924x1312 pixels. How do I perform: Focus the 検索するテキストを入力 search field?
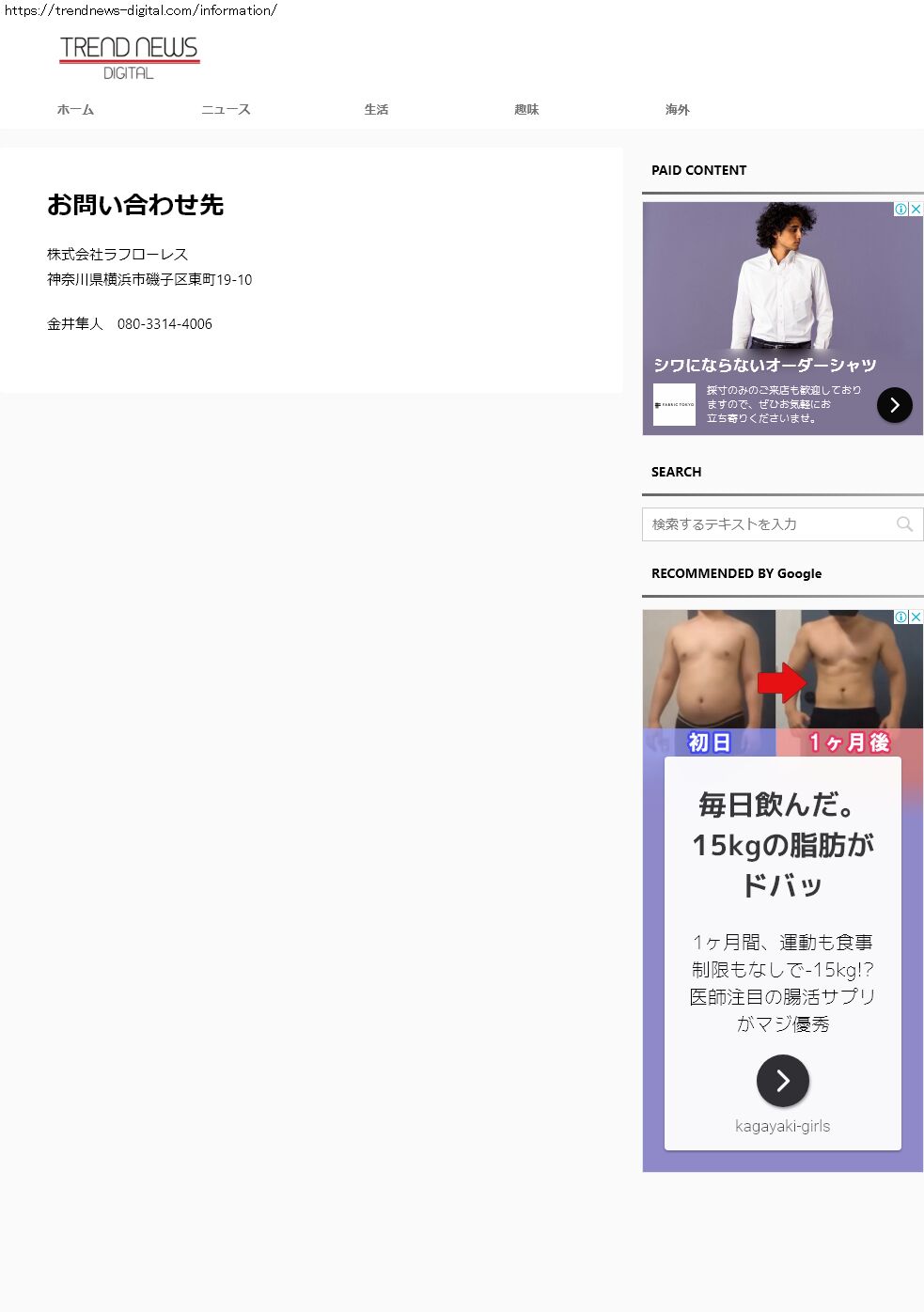tap(766, 524)
